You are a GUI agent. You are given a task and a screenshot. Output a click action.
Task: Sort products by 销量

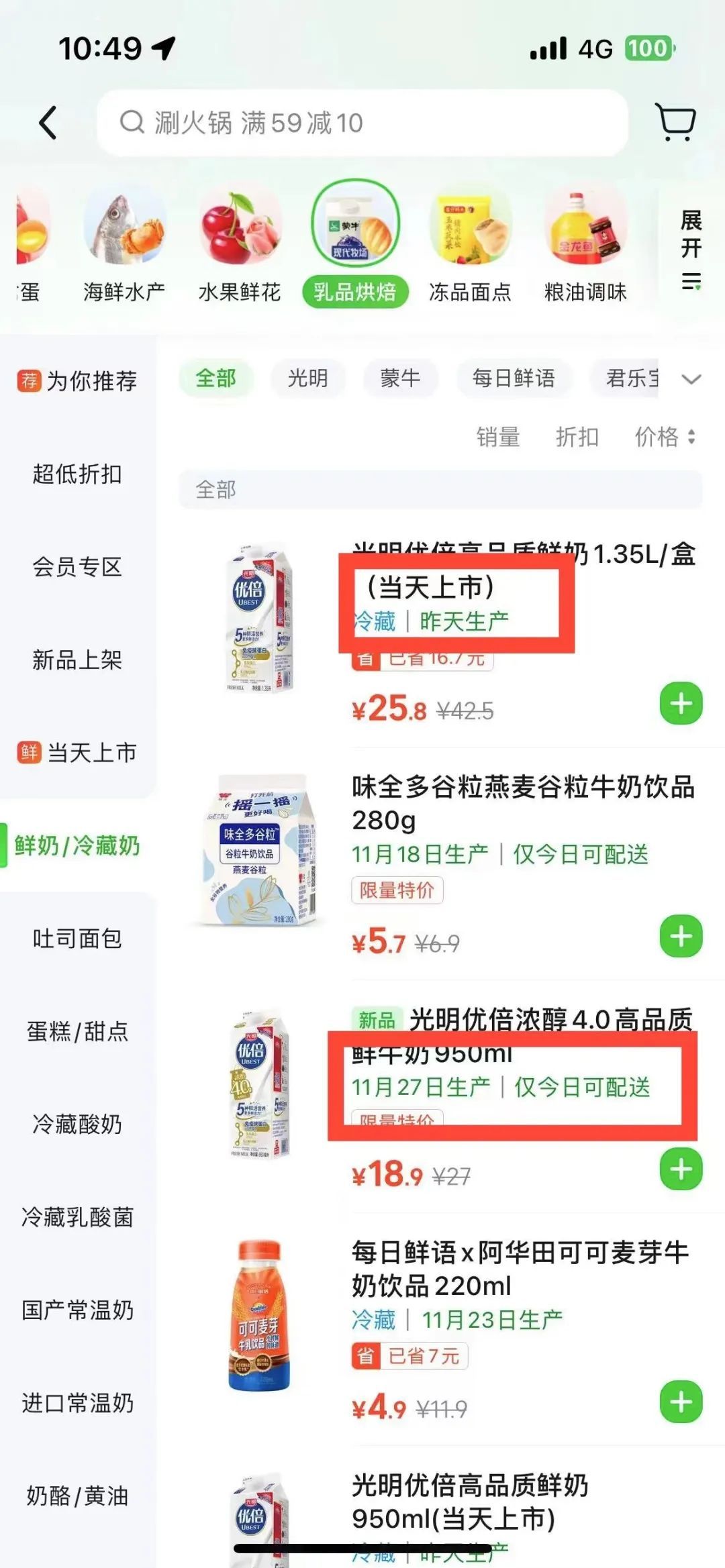pos(498,437)
